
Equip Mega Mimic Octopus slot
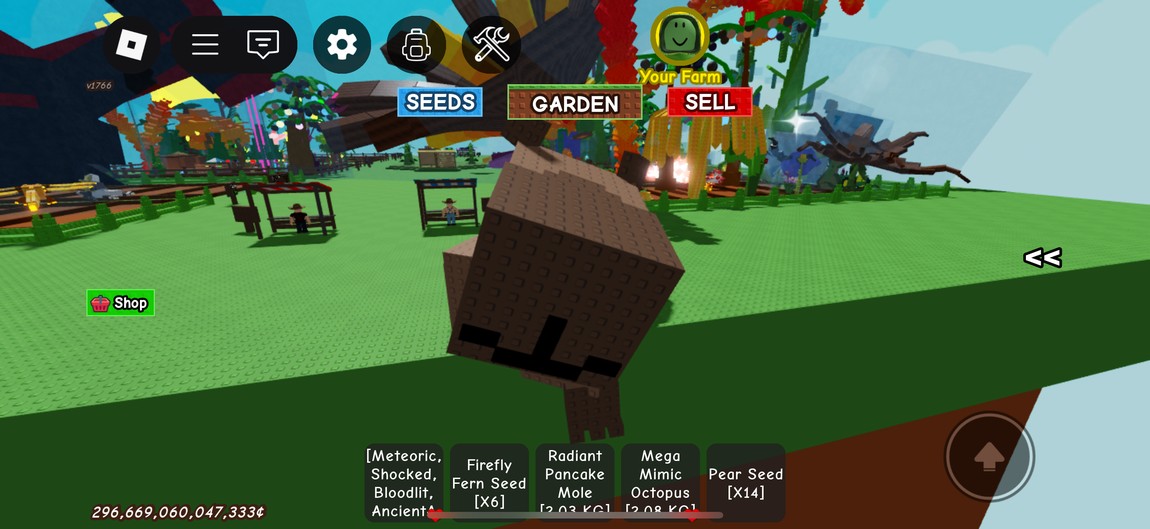[660, 482]
